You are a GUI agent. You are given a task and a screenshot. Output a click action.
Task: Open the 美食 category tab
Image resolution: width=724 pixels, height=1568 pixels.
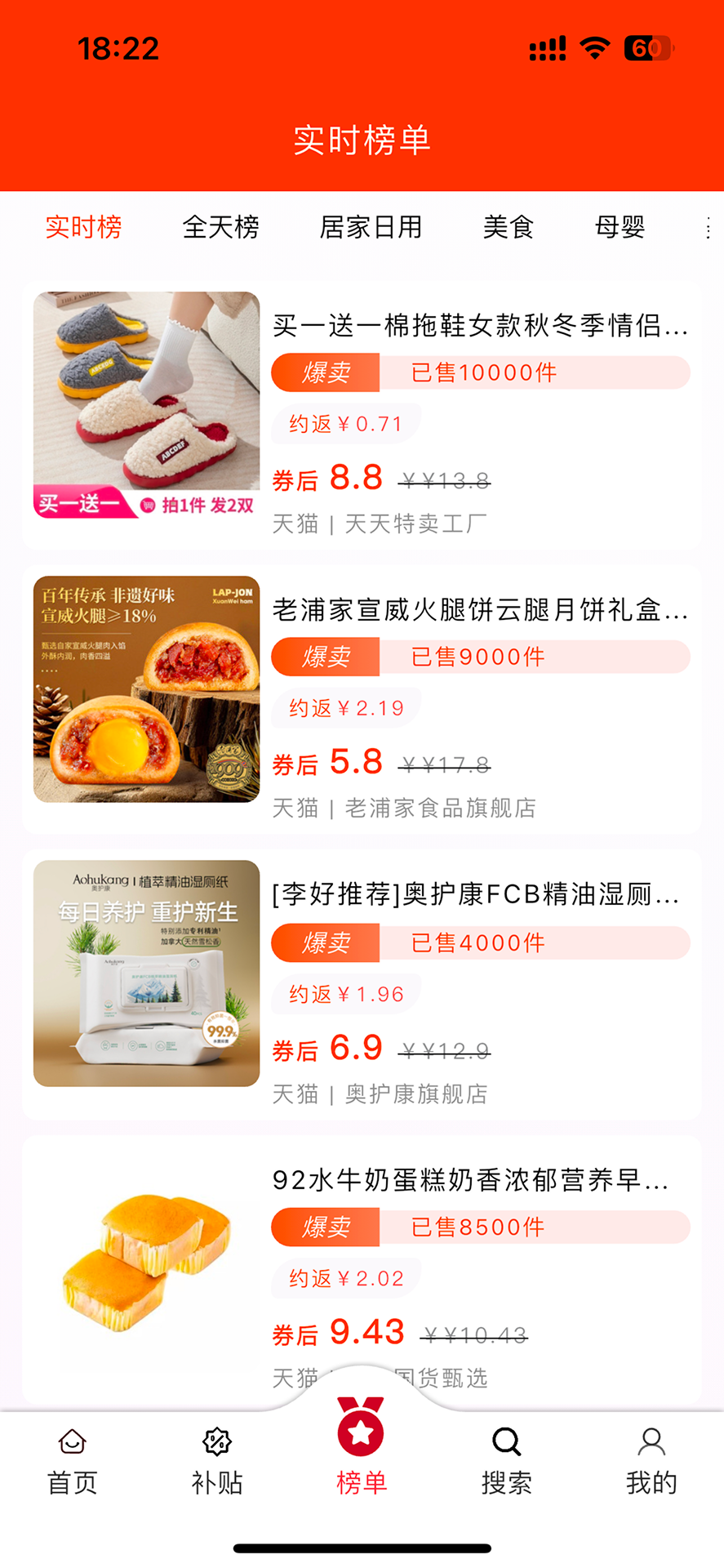tap(508, 229)
